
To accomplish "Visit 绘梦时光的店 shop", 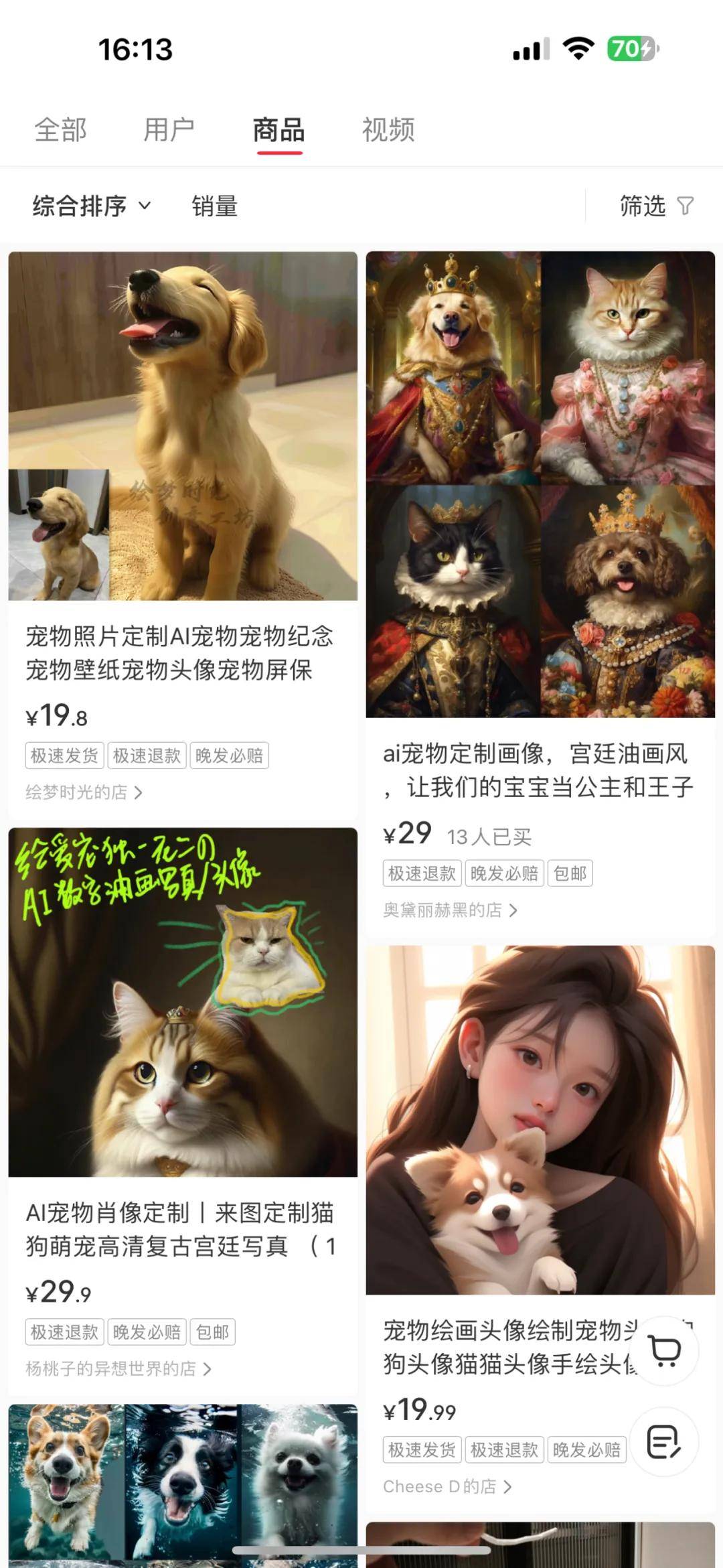I will point(83,792).
